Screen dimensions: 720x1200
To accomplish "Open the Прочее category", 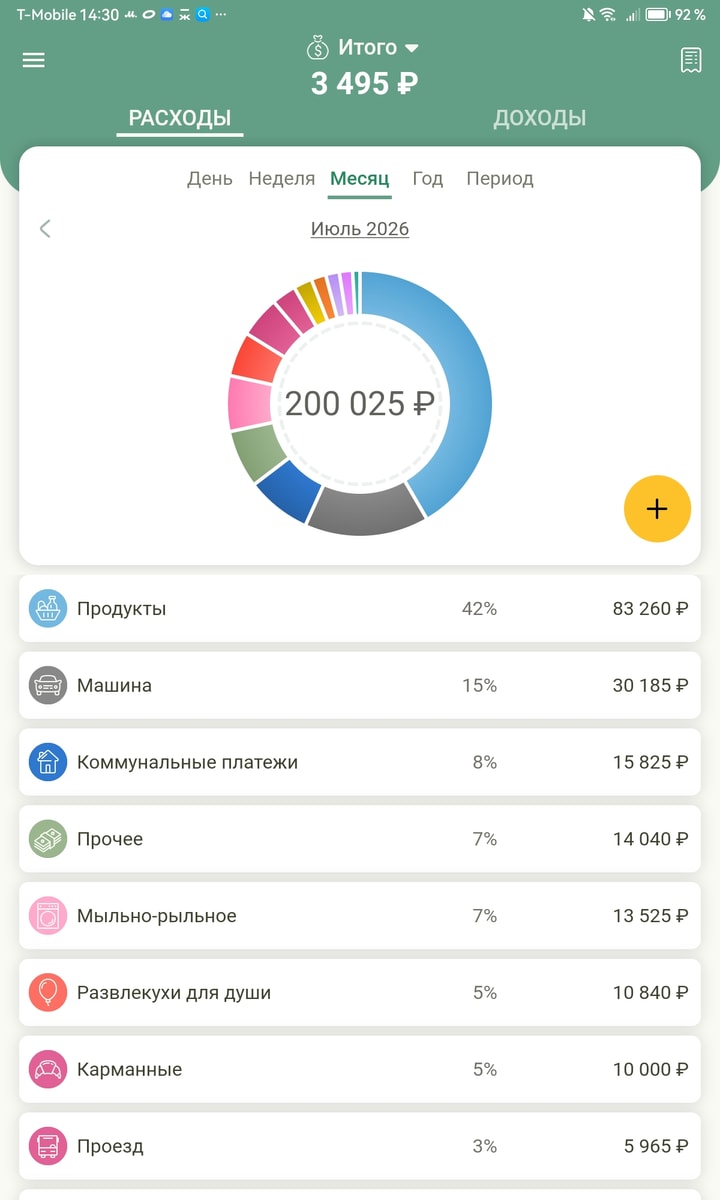I will click(x=360, y=839).
